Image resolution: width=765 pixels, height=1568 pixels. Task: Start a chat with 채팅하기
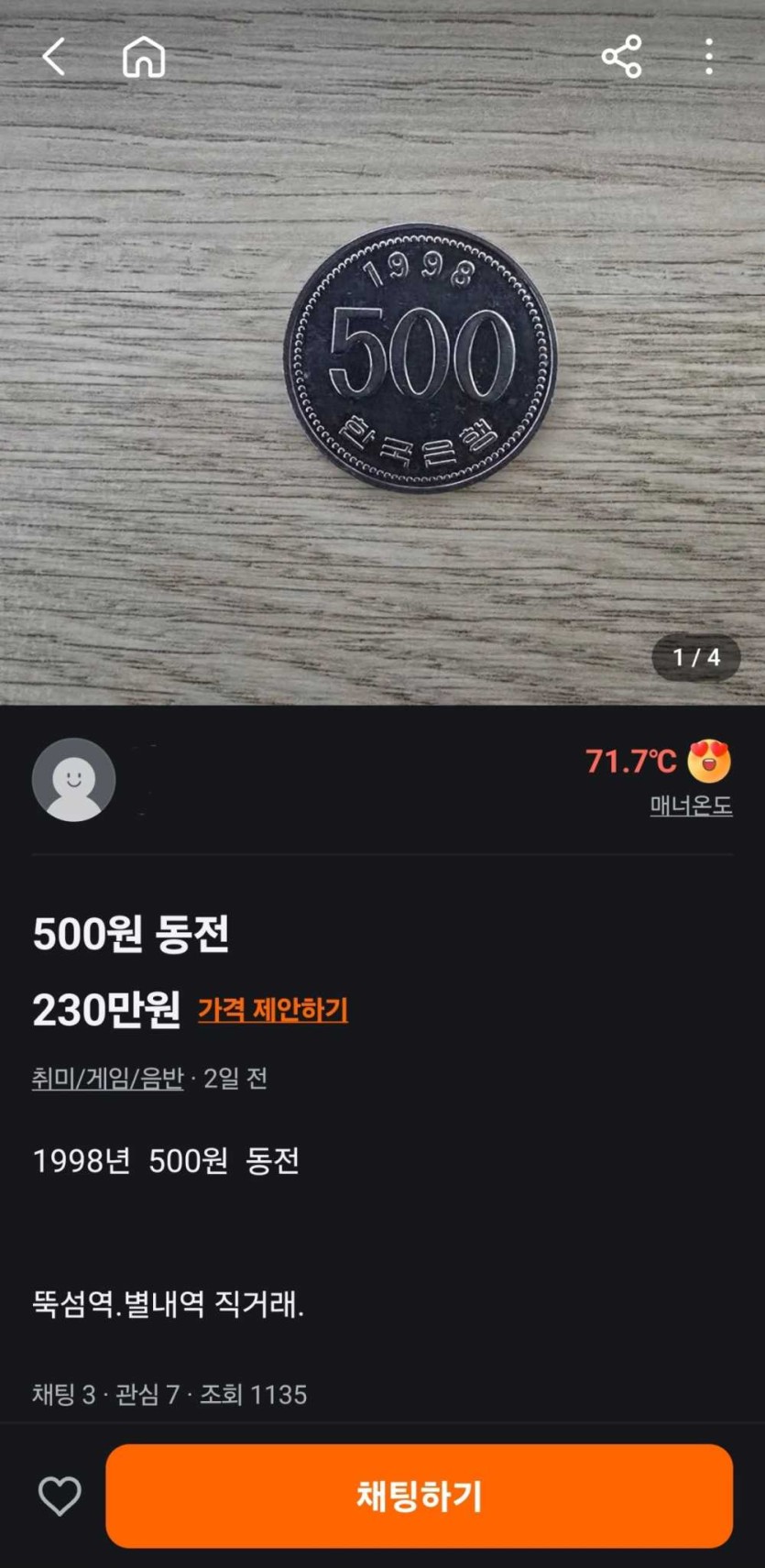point(420,1496)
